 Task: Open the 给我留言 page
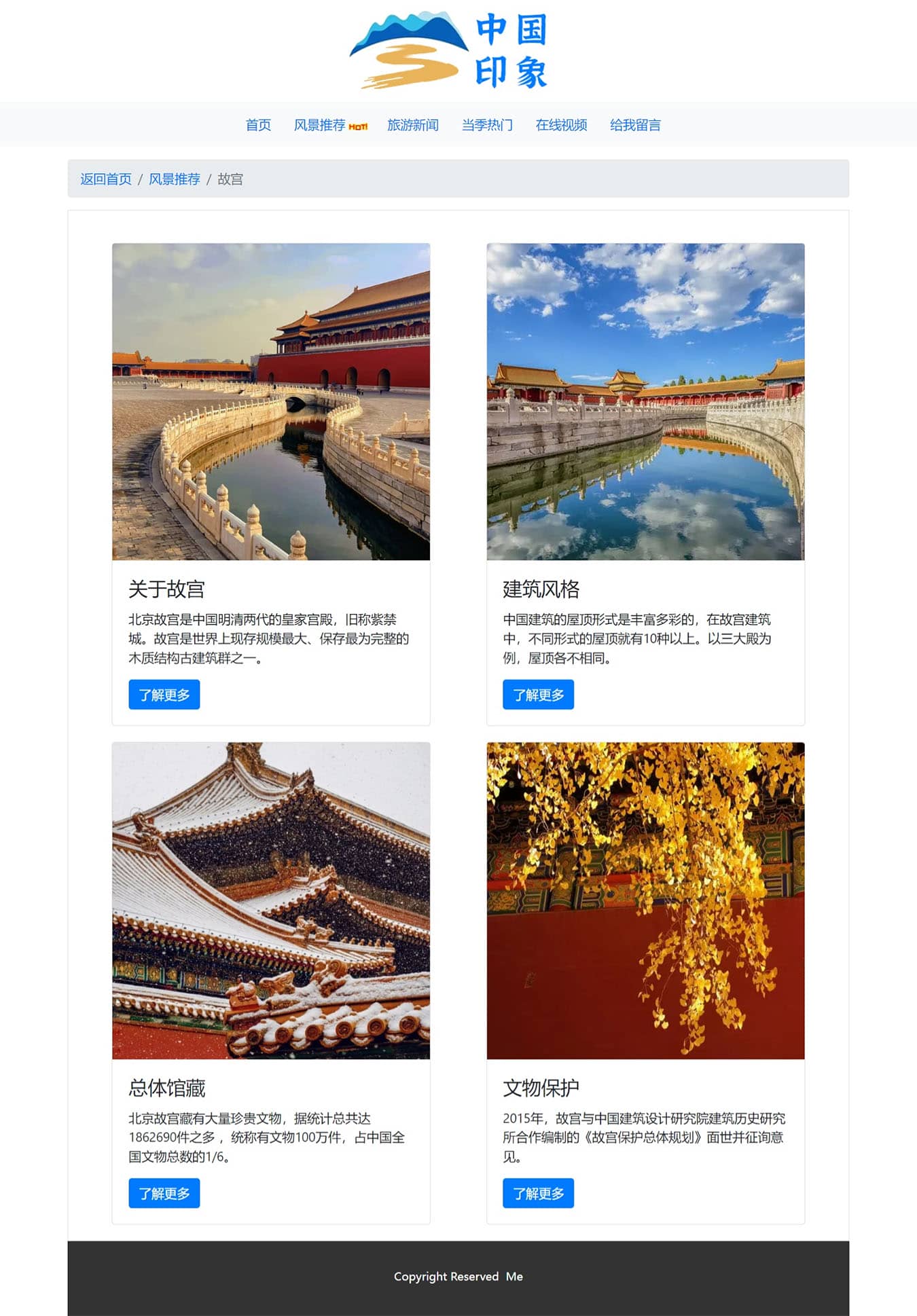(x=635, y=125)
